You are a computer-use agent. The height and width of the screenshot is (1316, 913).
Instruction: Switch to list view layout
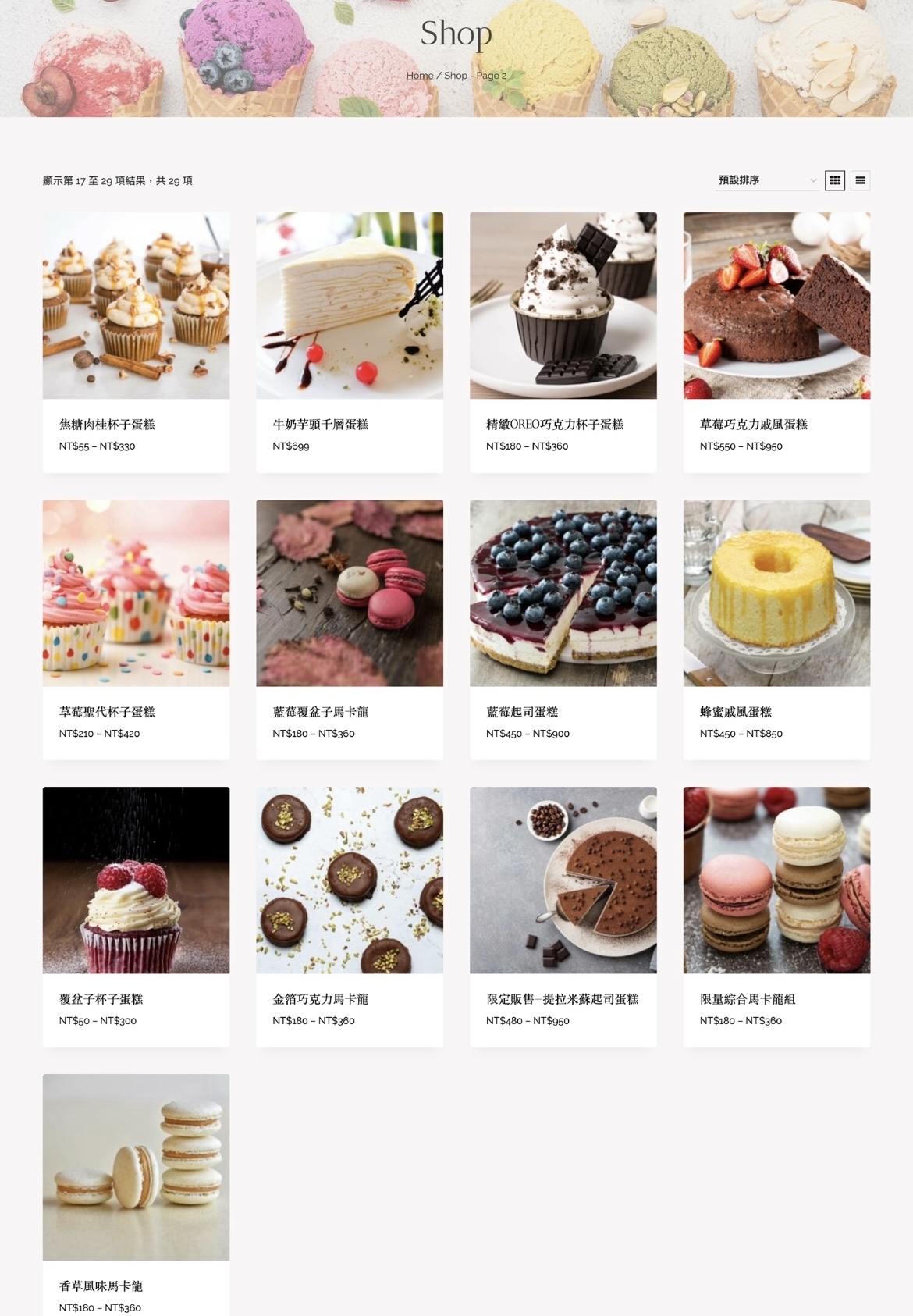click(x=860, y=180)
